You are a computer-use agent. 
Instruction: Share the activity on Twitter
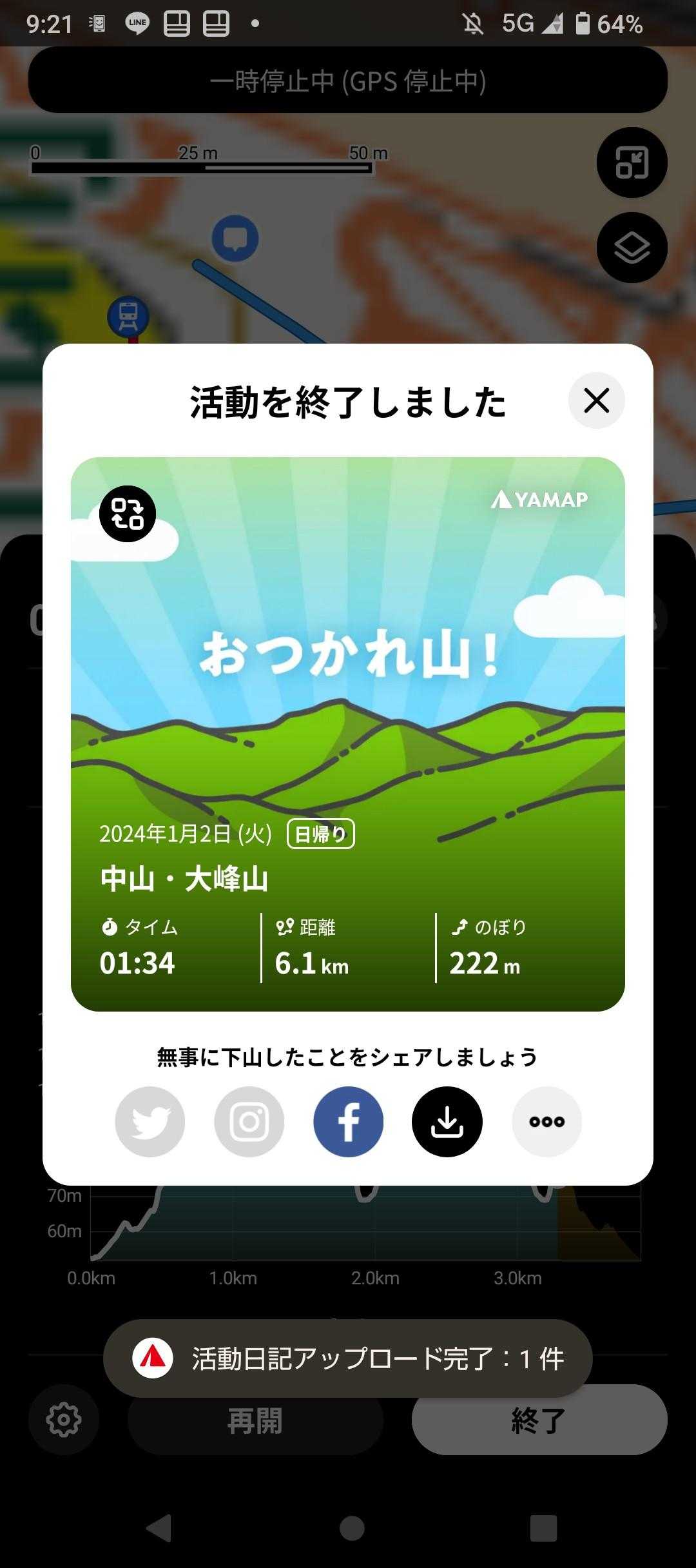click(150, 1122)
